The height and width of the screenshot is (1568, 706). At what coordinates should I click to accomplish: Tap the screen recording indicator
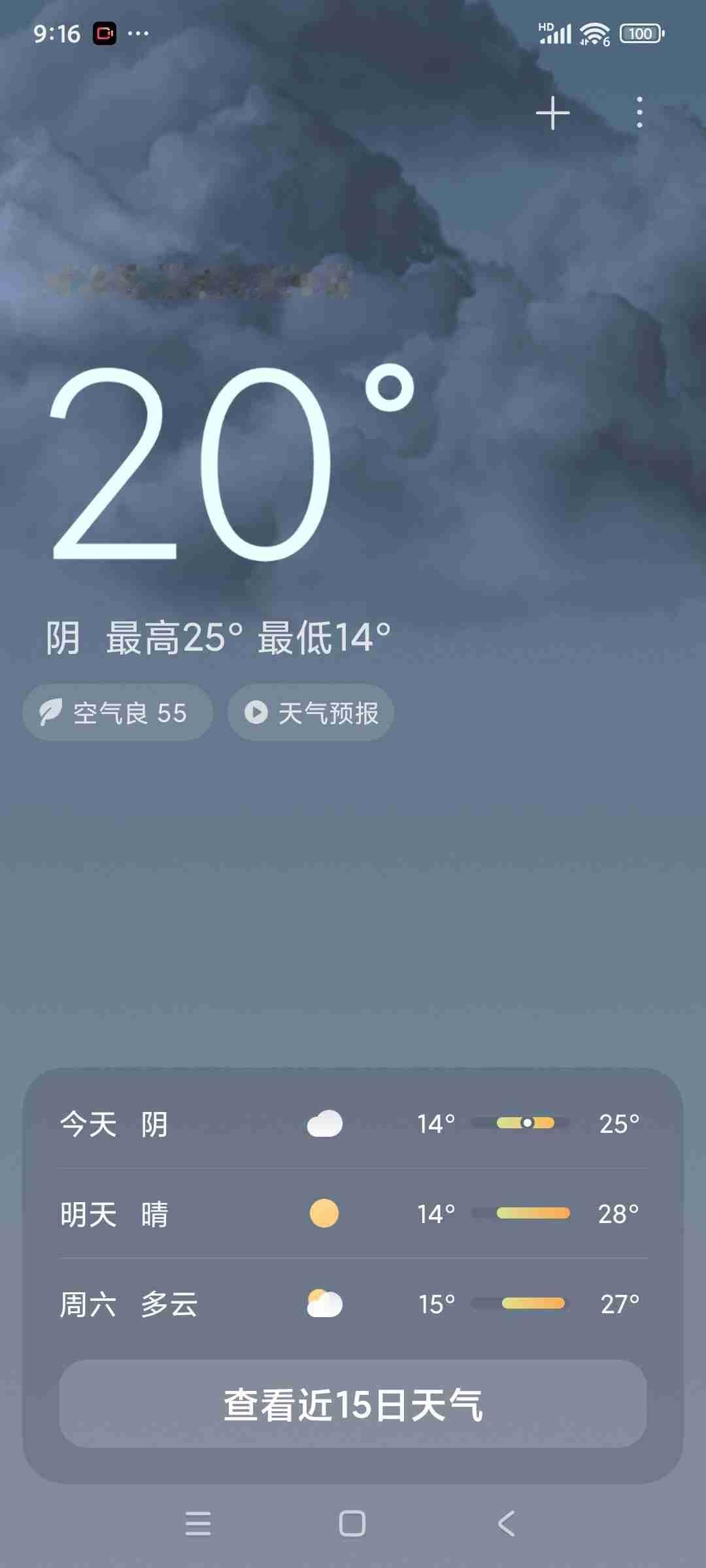coord(105,33)
